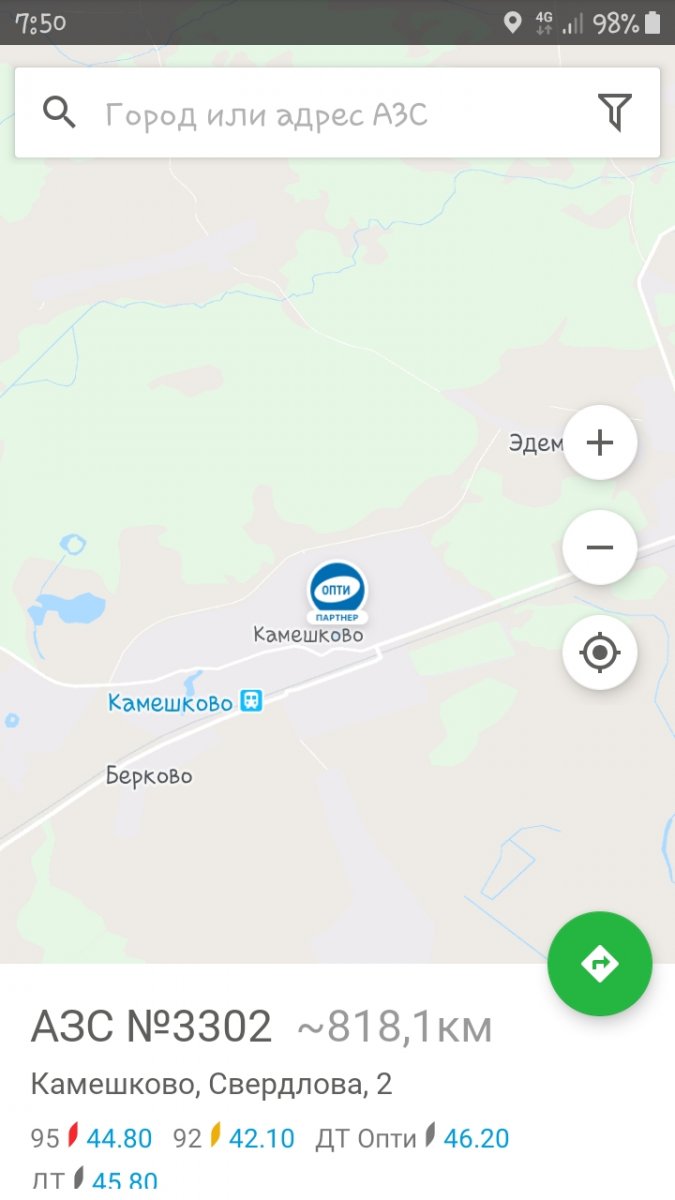Zoom out the map with minus button
Viewport: 675px width, 1200px height.
pyautogui.click(x=600, y=548)
